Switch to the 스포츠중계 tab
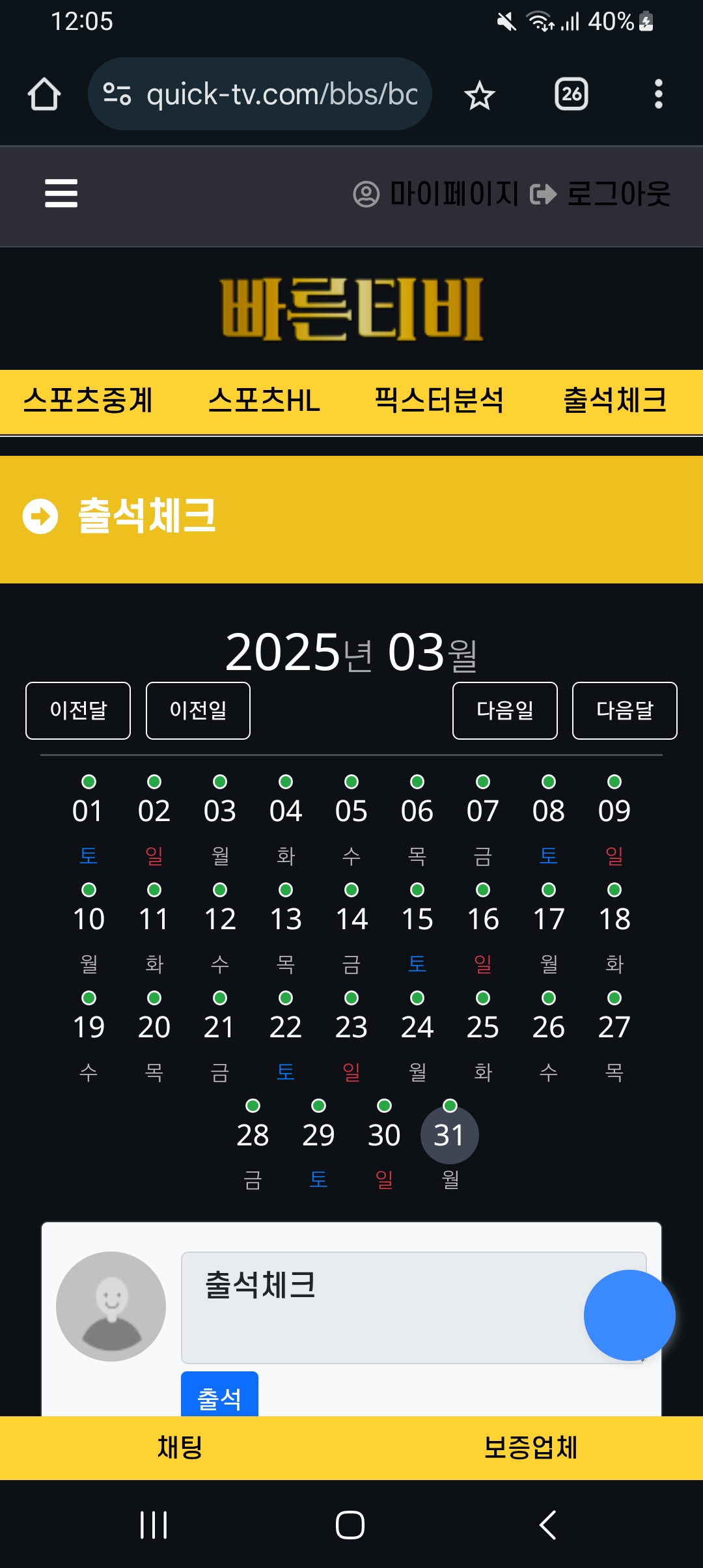This screenshot has height=1568, width=703. [88, 400]
